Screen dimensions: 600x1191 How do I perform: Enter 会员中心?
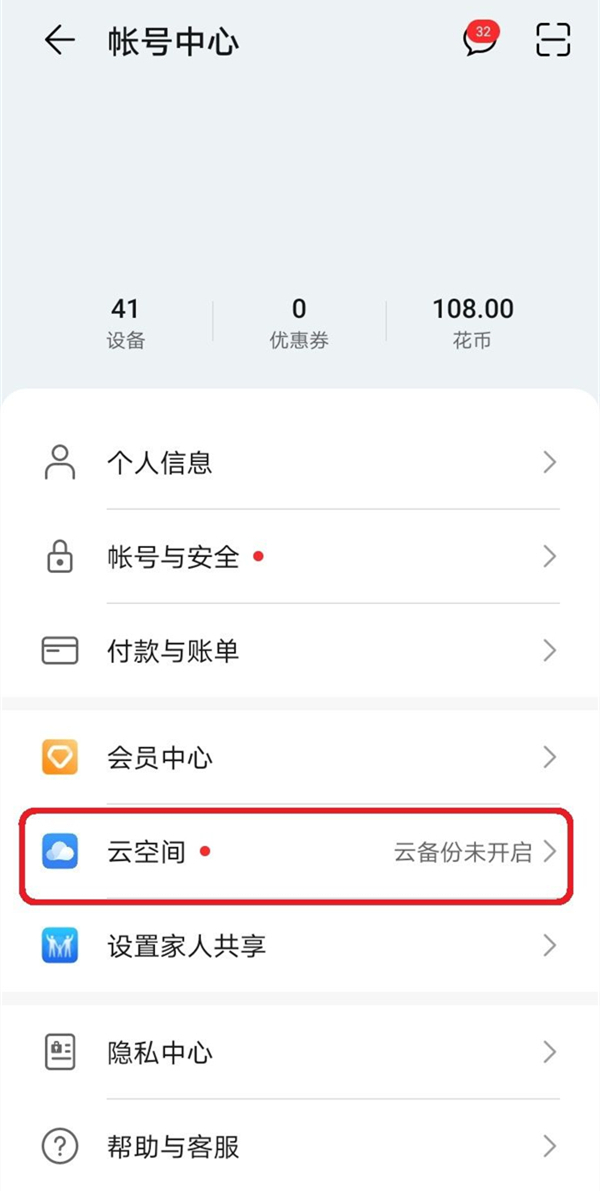click(300, 757)
